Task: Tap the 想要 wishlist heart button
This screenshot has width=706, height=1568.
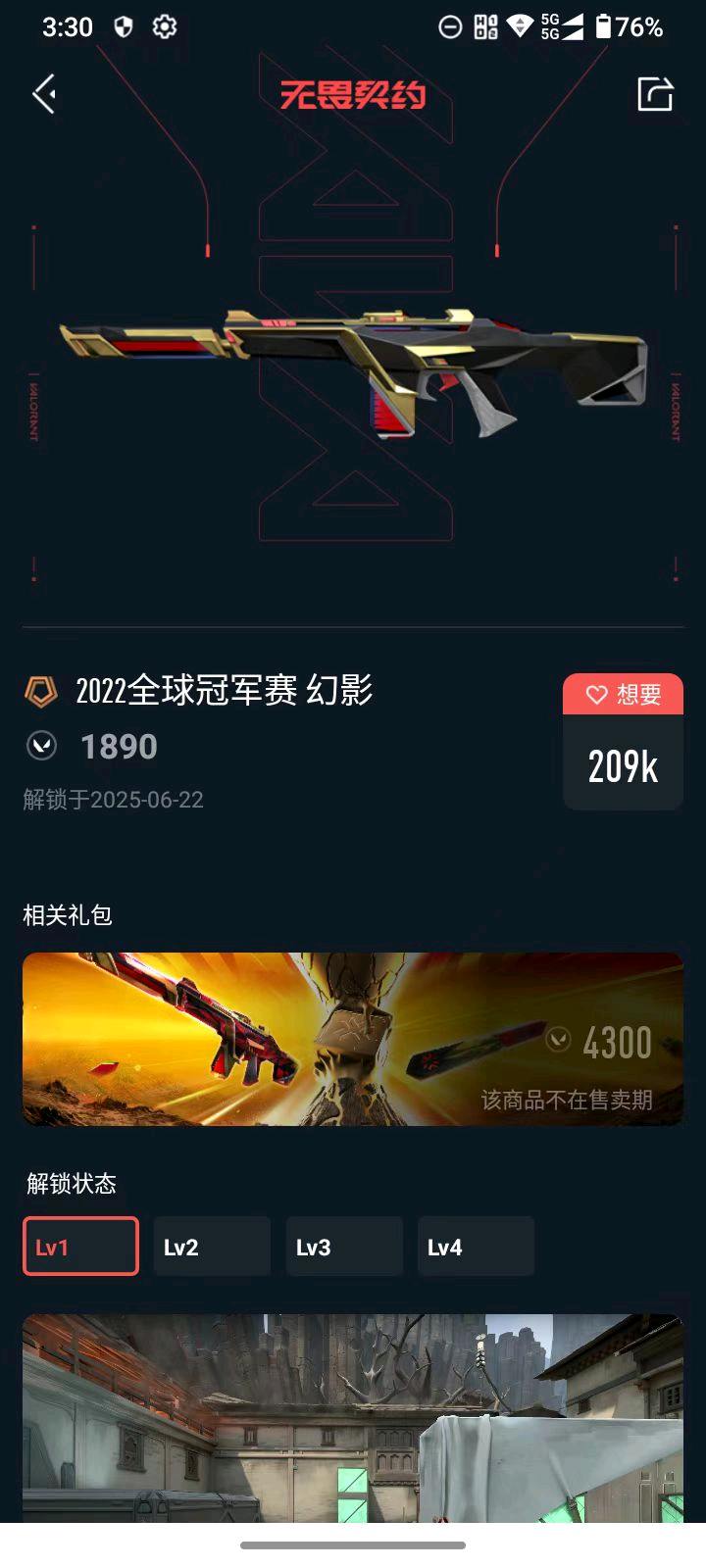Action: pyautogui.click(x=623, y=695)
